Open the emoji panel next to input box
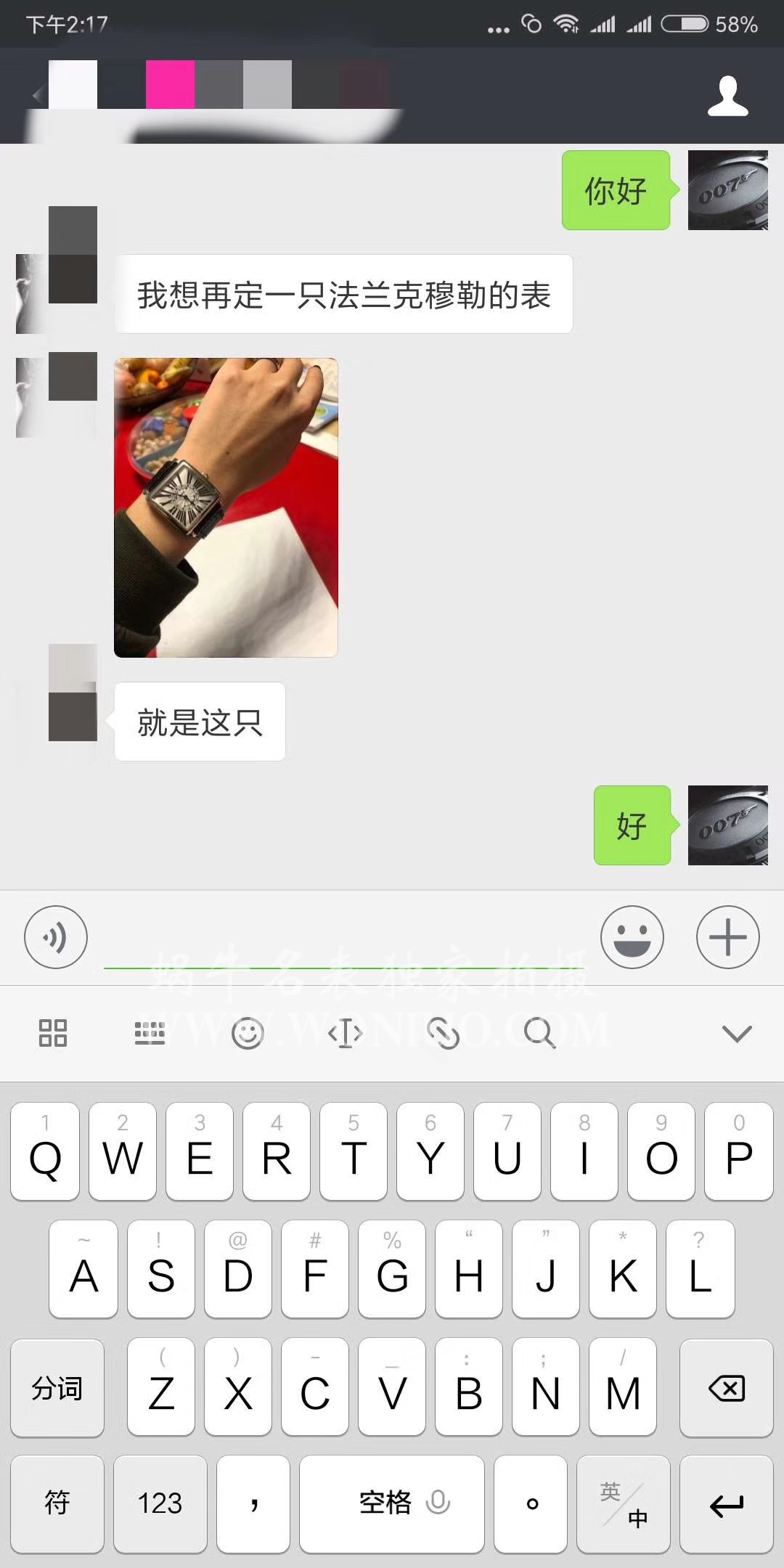 (x=633, y=937)
